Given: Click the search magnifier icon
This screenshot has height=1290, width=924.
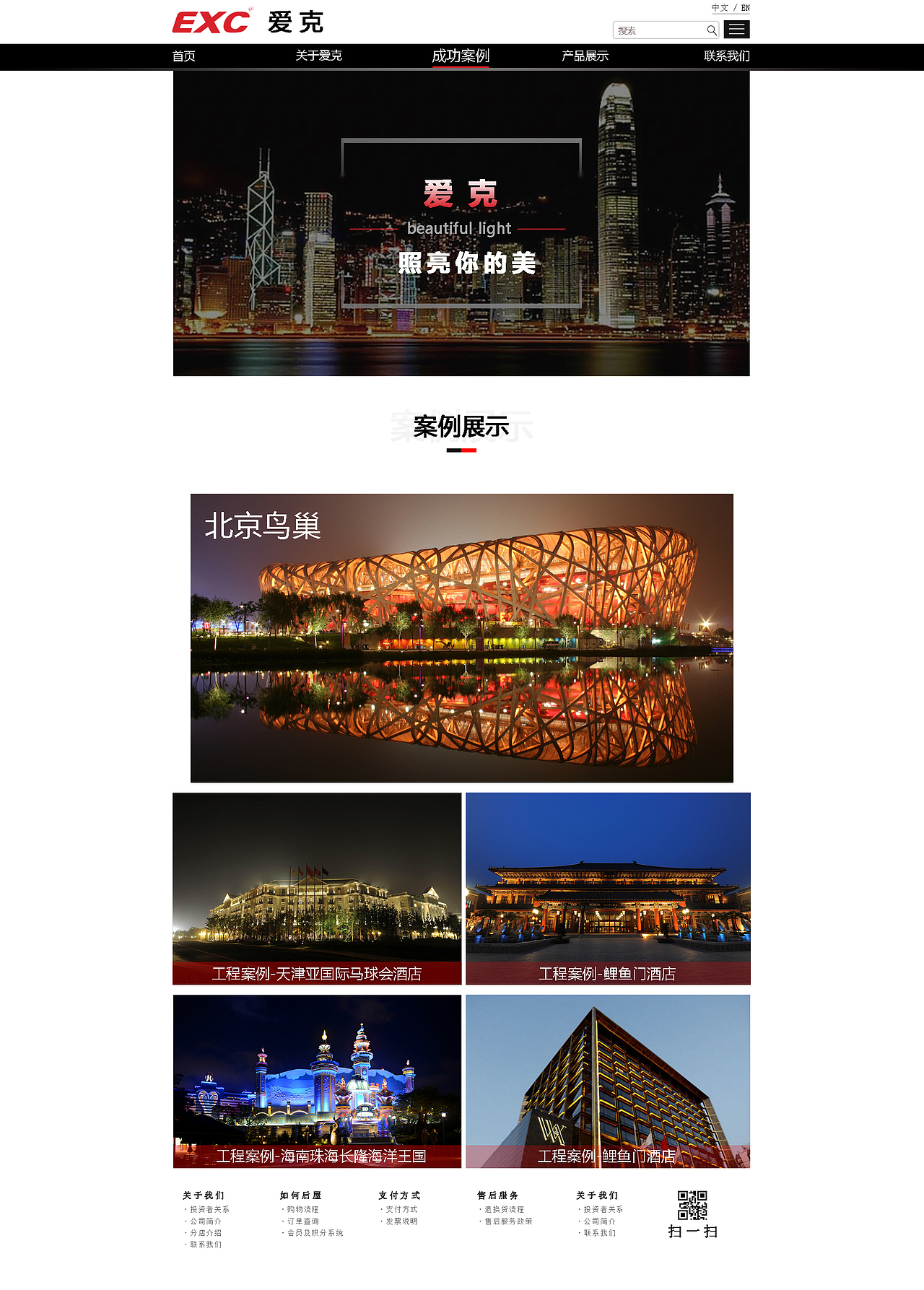Looking at the screenshot, I should coord(712,30).
